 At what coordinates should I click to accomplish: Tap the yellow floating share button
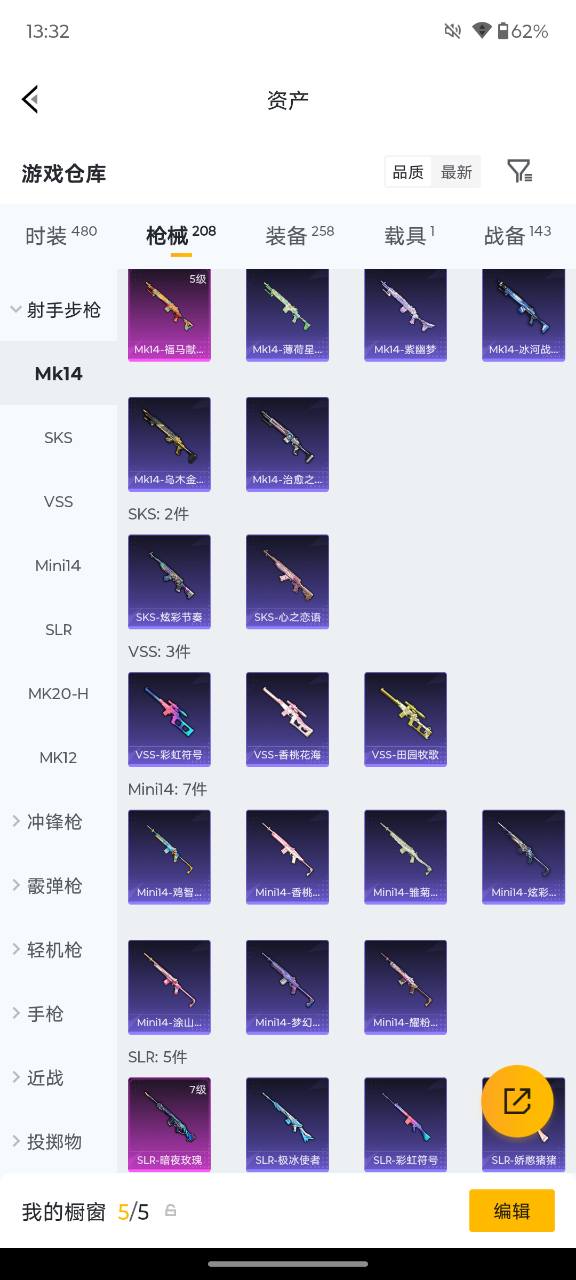click(x=517, y=1101)
